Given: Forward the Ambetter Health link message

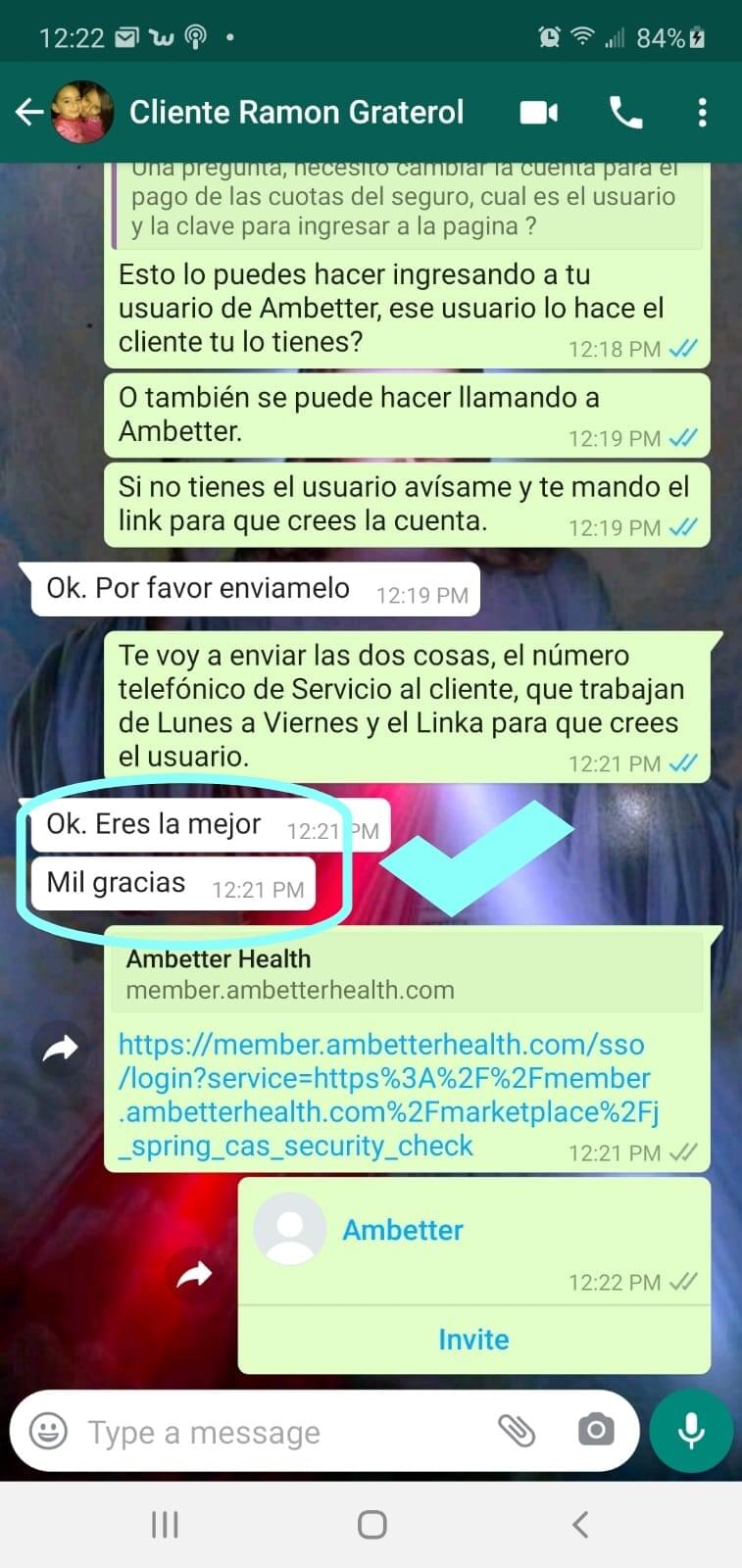Looking at the screenshot, I should point(61,1049).
